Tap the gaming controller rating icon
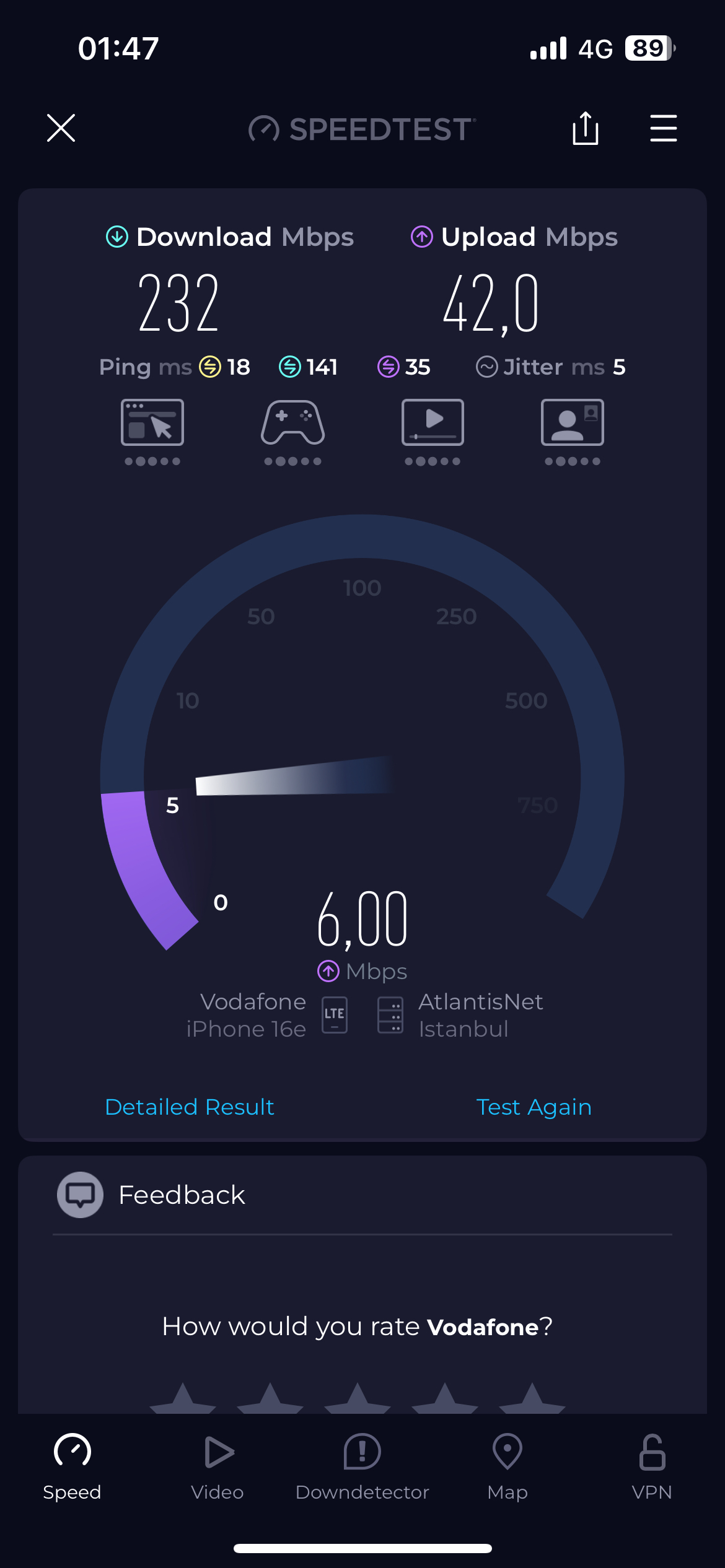This screenshot has width=725, height=1568. tap(292, 423)
